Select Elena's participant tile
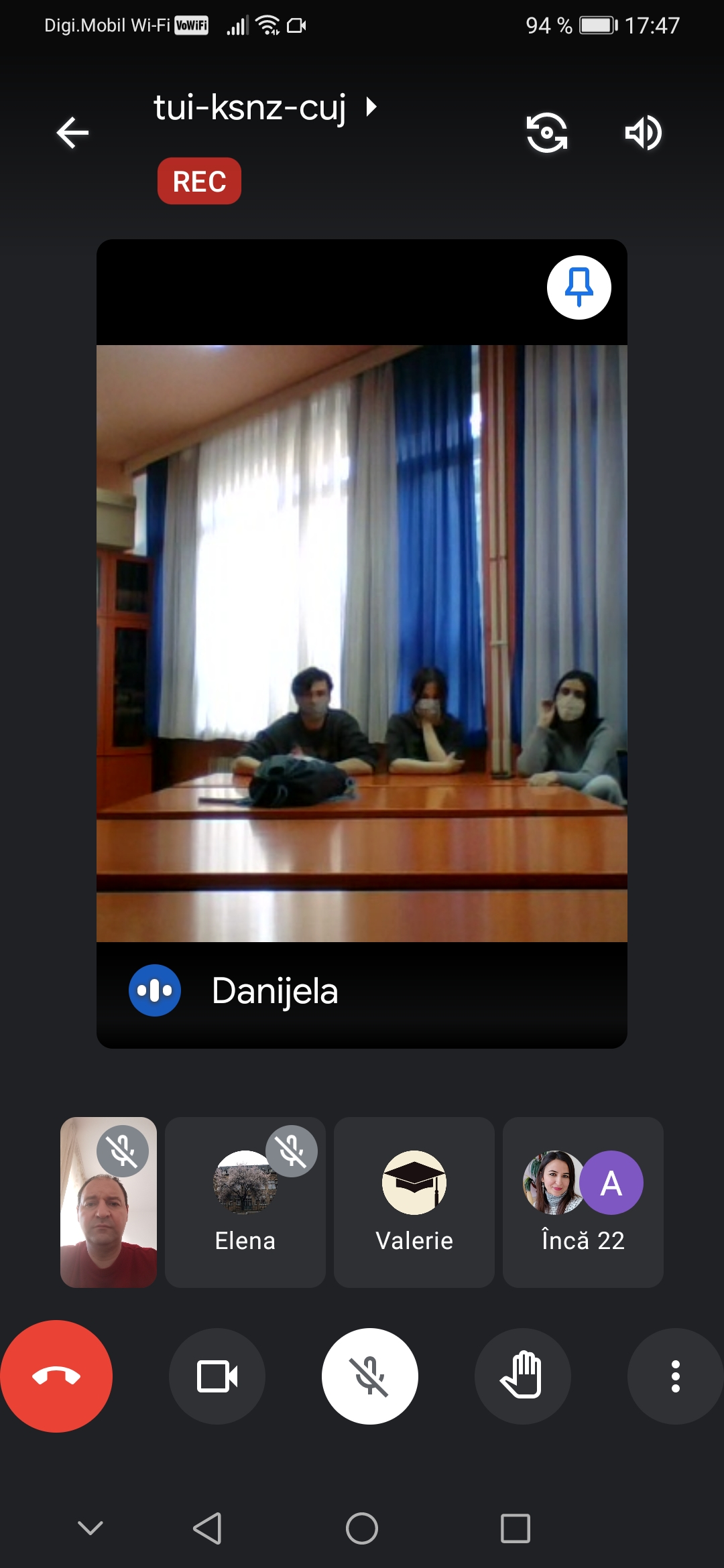 pyautogui.click(x=245, y=1201)
